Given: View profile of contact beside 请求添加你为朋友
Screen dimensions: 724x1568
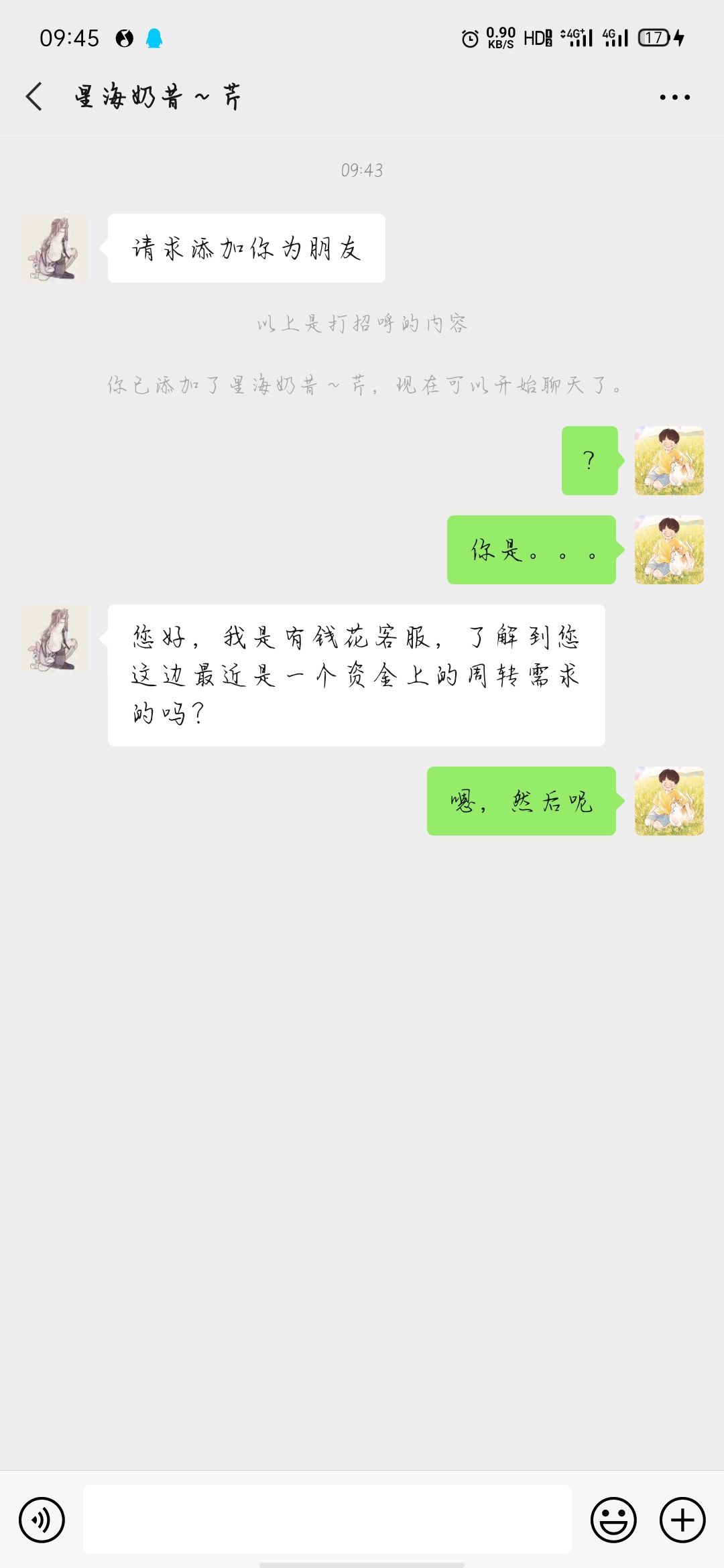Looking at the screenshot, I should tap(54, 248).
